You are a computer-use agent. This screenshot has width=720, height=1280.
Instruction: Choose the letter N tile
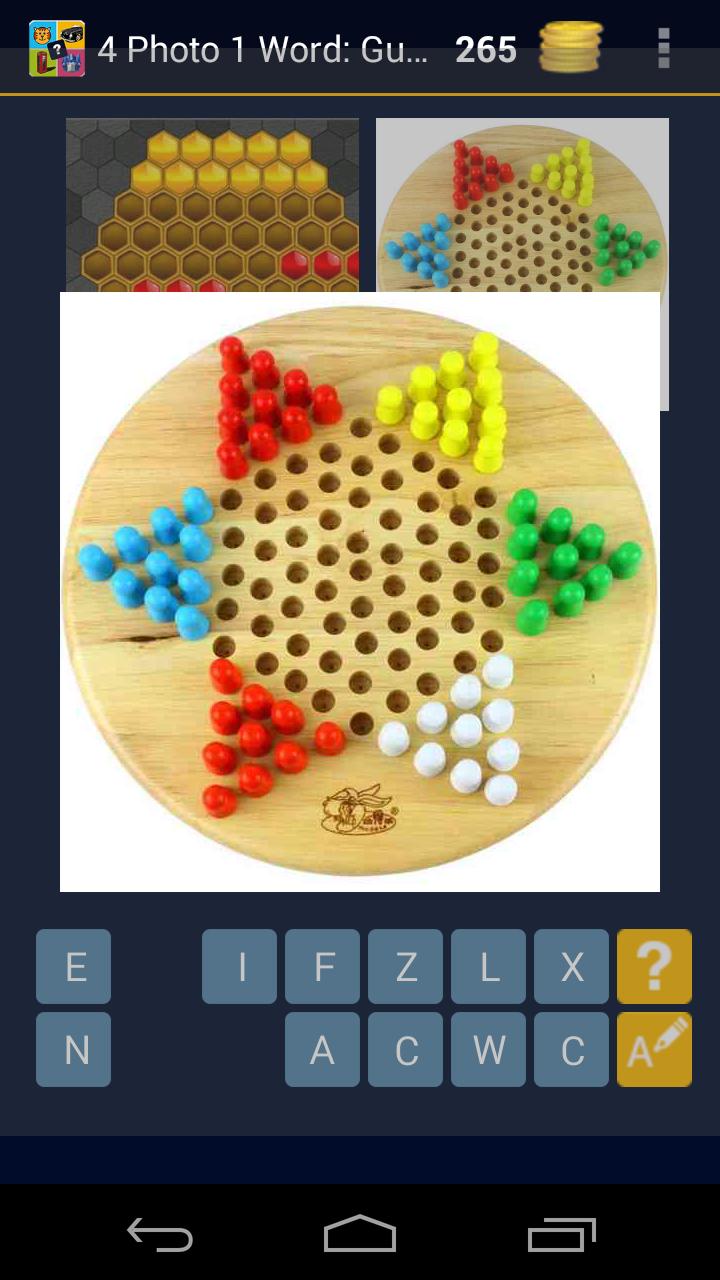pyautogui.click(x=74, y=1050)
